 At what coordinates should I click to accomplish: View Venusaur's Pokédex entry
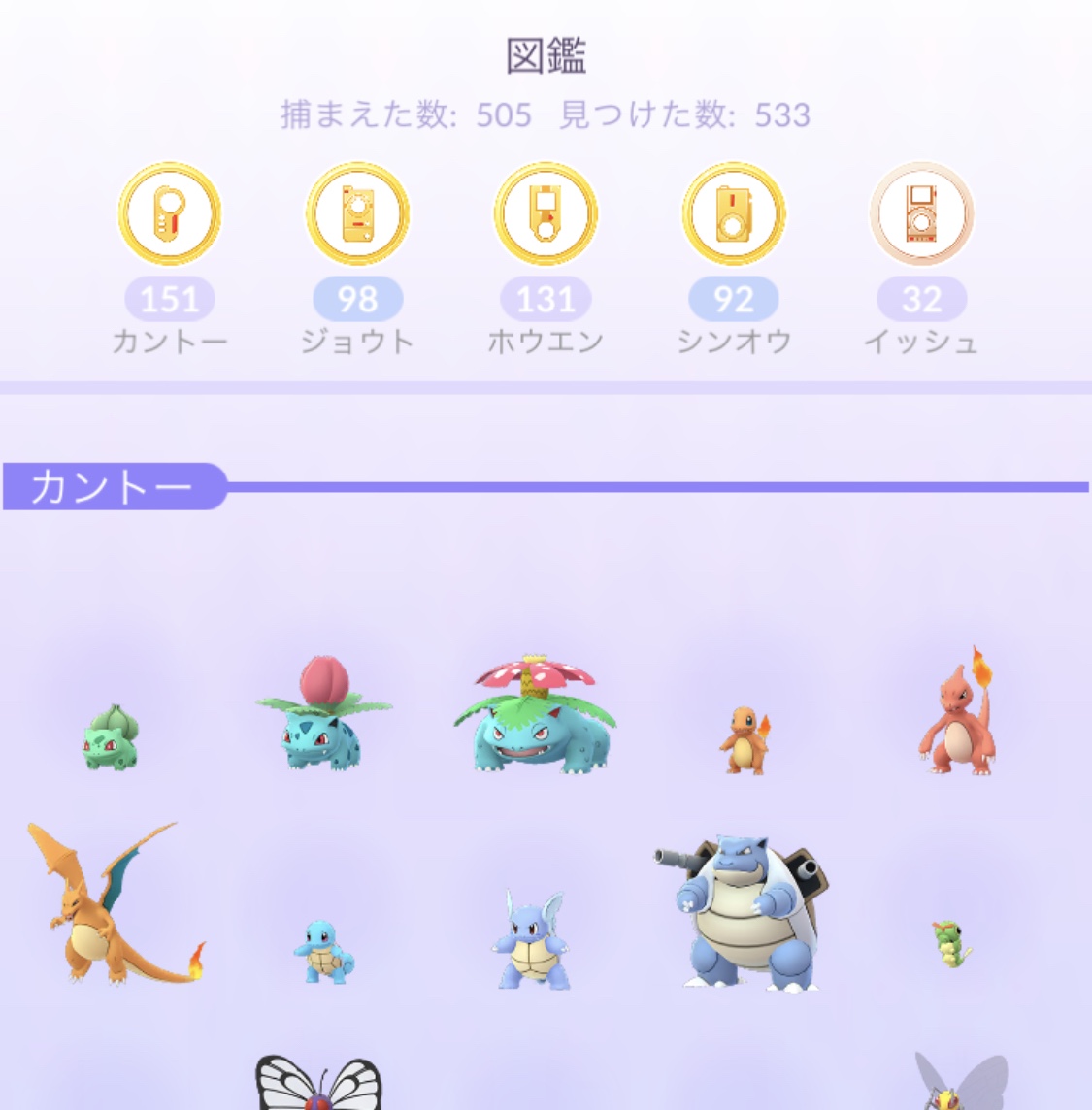click(535, 715)
